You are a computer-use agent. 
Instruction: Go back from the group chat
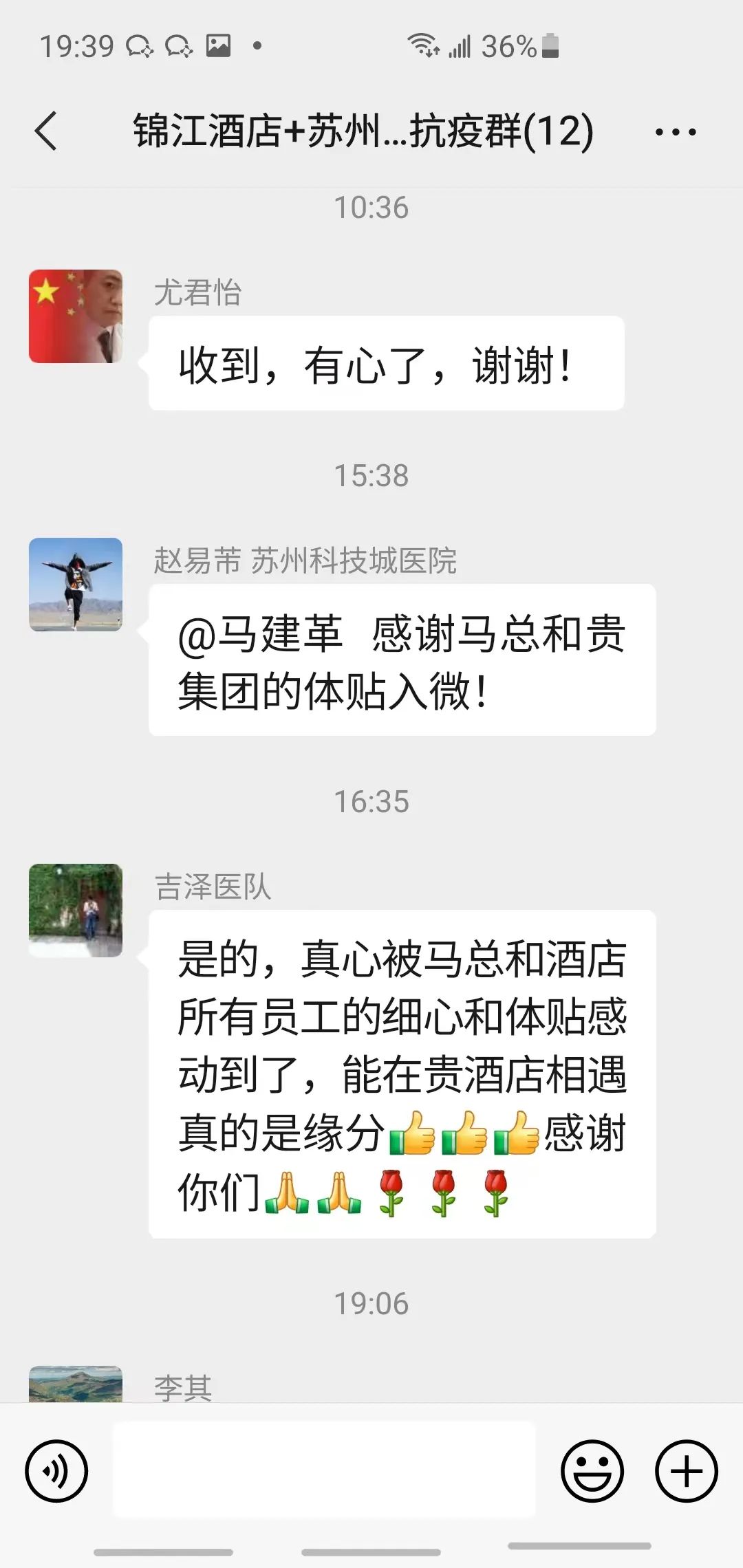pyautogui.click(x=45, y=131)
